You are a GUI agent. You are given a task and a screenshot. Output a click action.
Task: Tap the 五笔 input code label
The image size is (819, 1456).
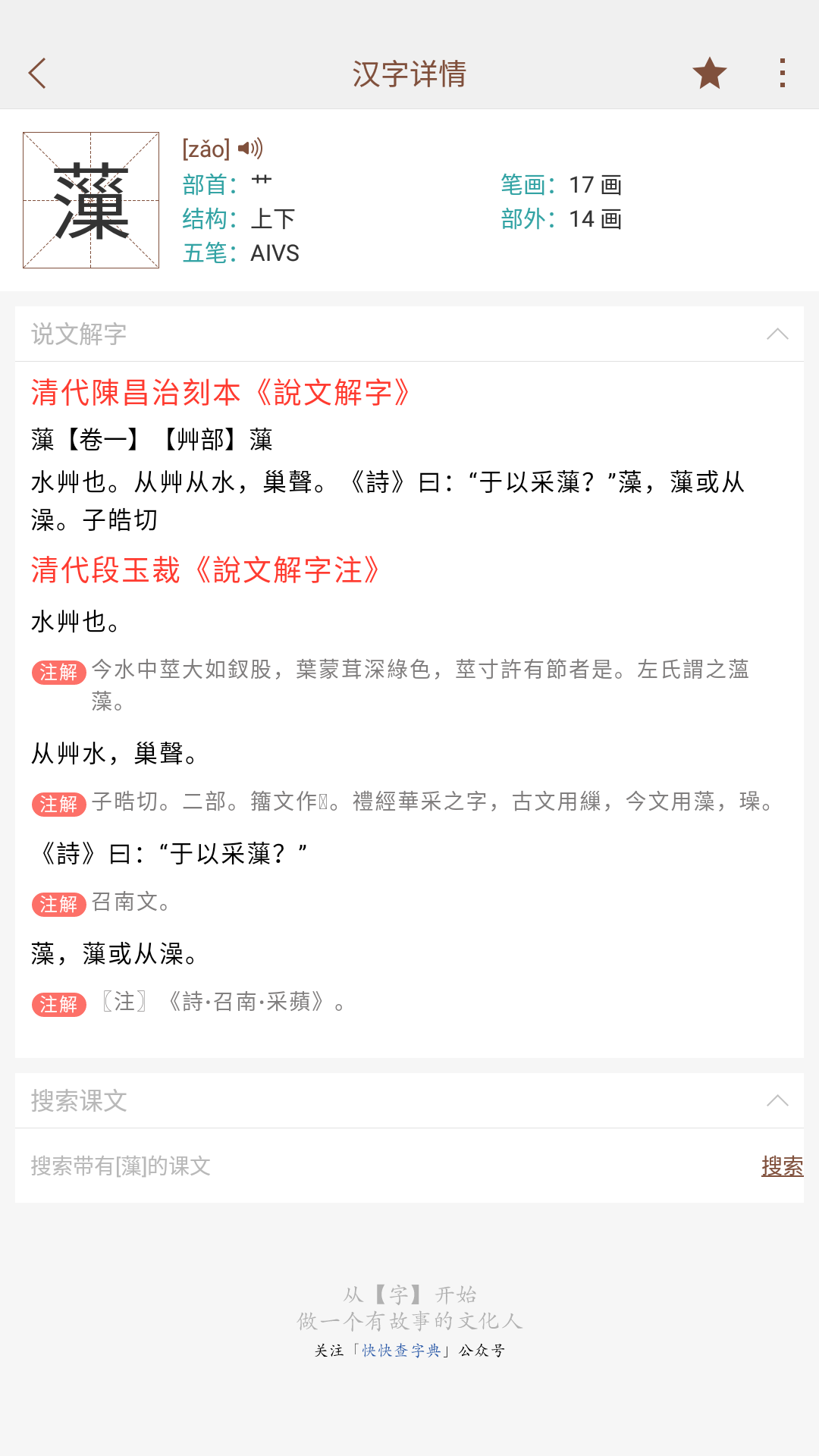point(206,253)
